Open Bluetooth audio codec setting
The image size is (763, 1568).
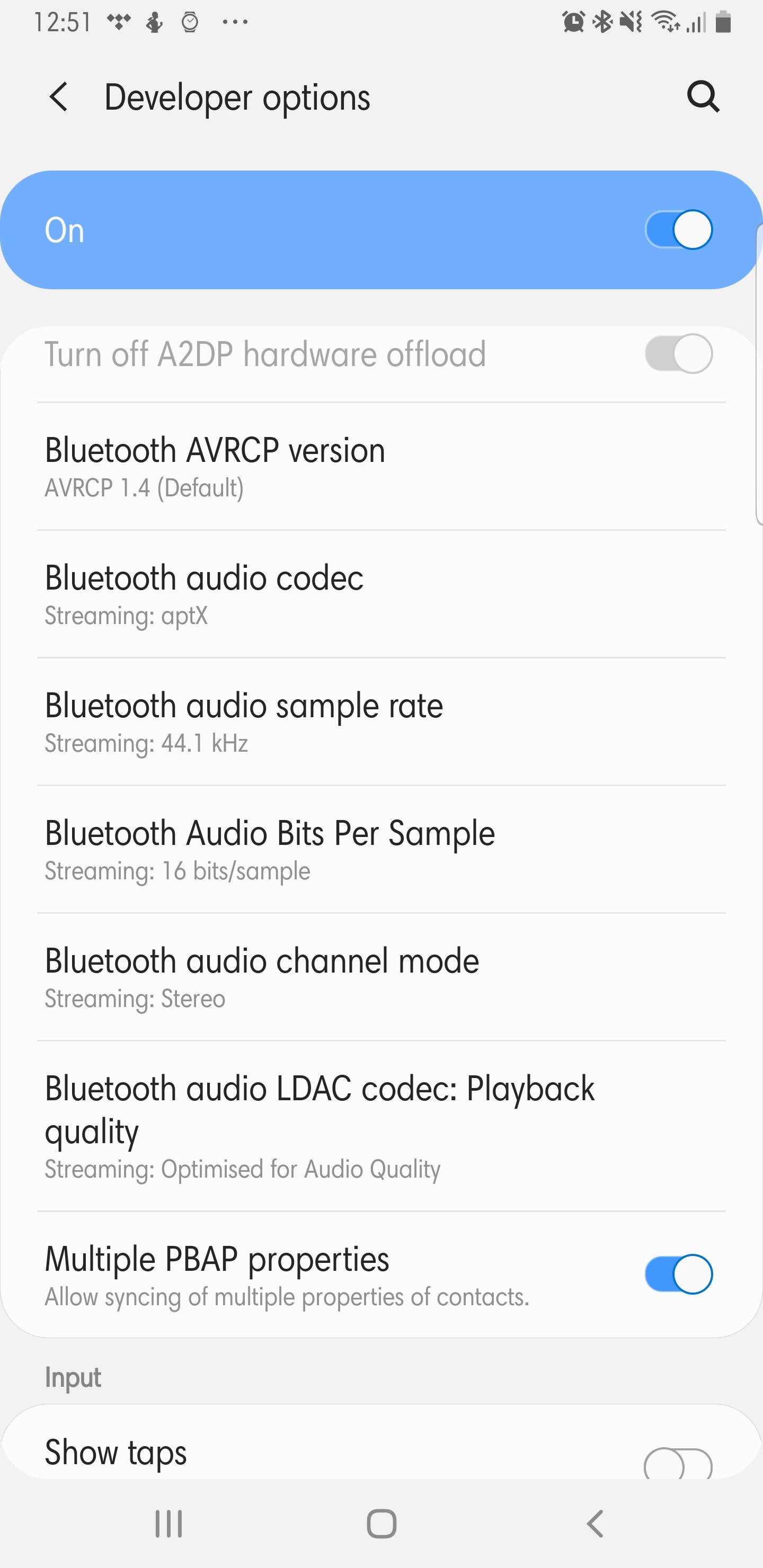(x=381, y=594)
